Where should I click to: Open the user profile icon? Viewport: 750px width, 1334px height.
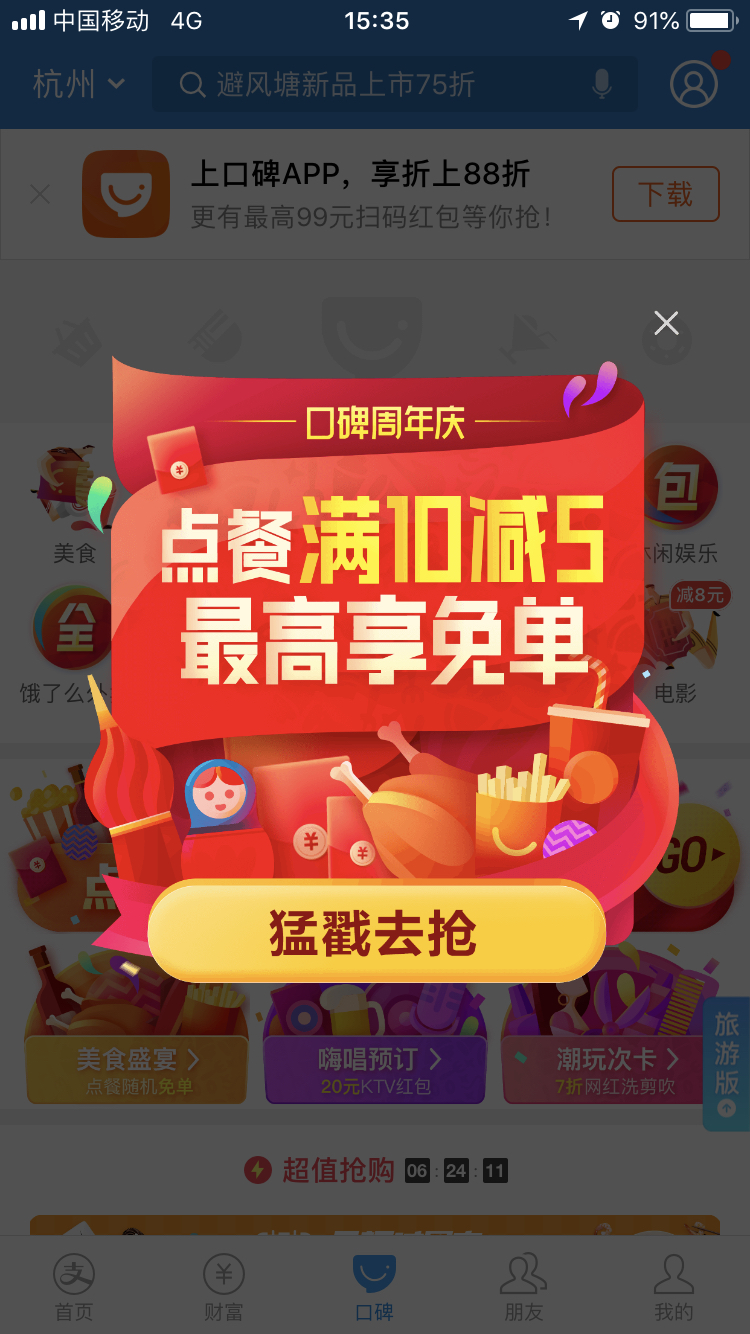(x=694, y=84)
